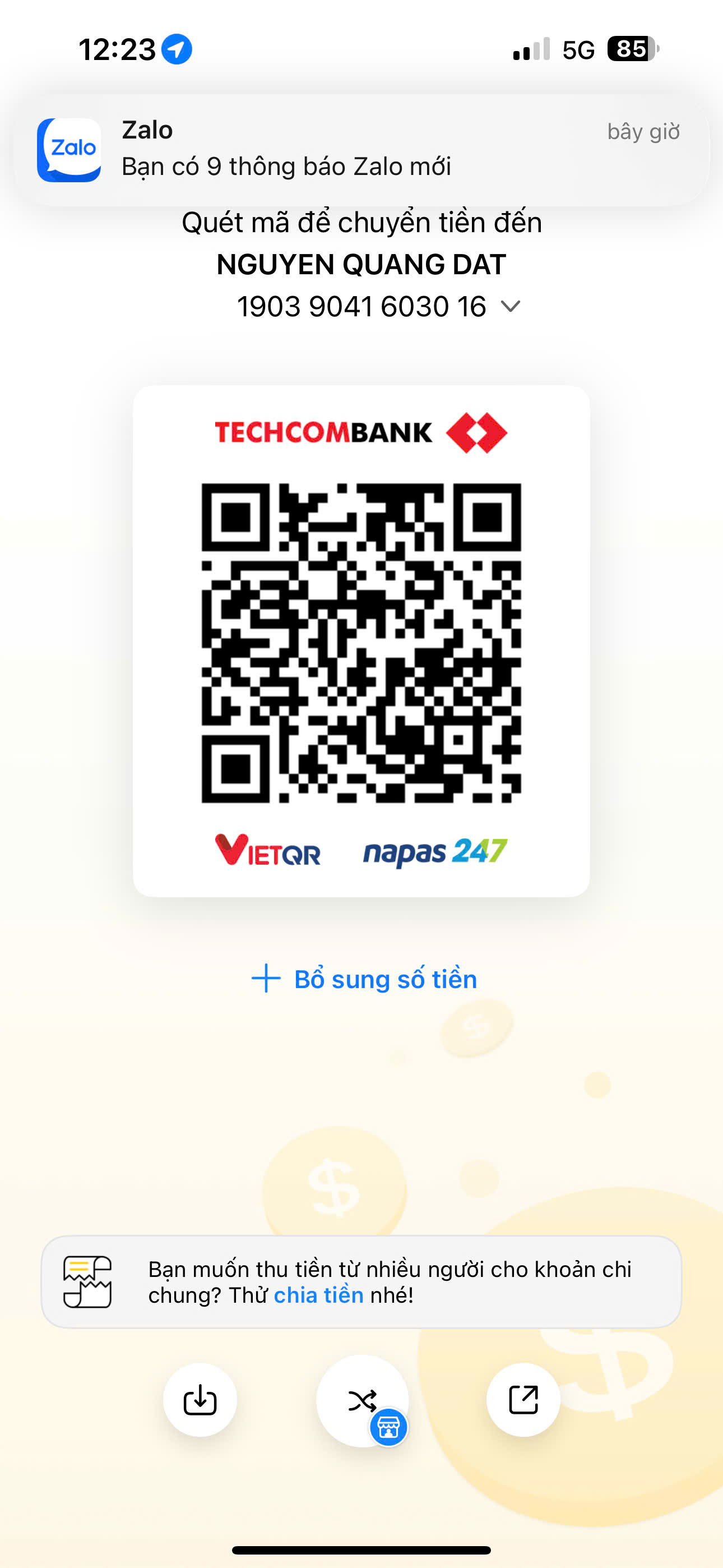
Task: Open the chia tiền link
Action: tap(318, 1295)
